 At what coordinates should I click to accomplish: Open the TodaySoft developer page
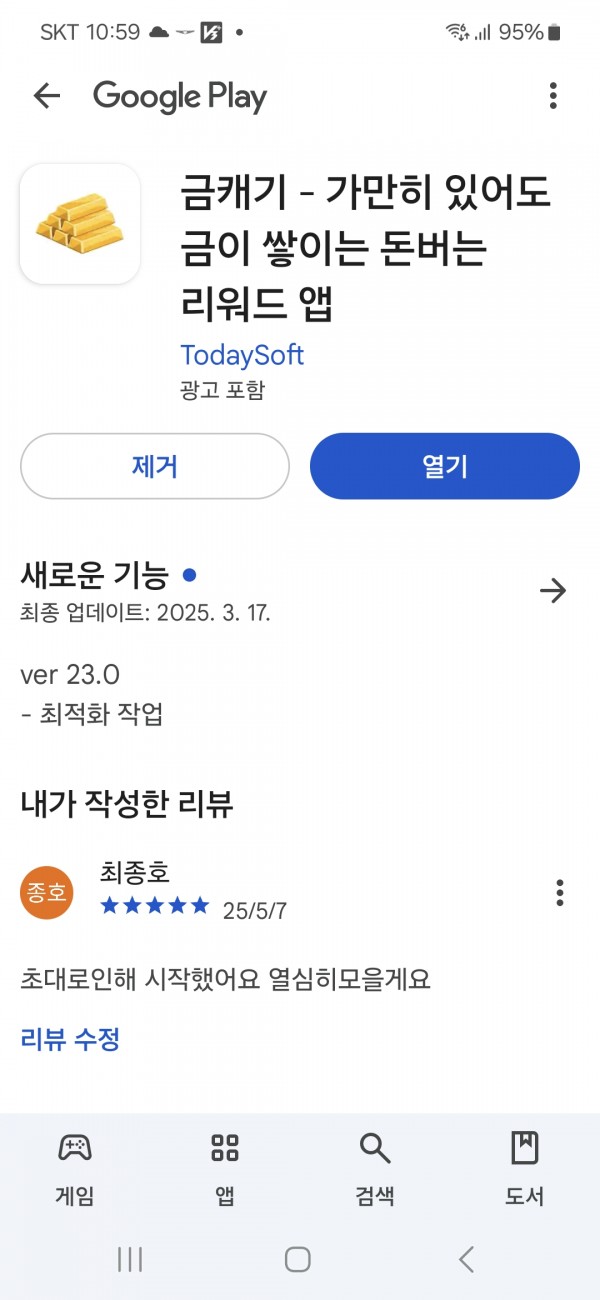pos(242,355)
